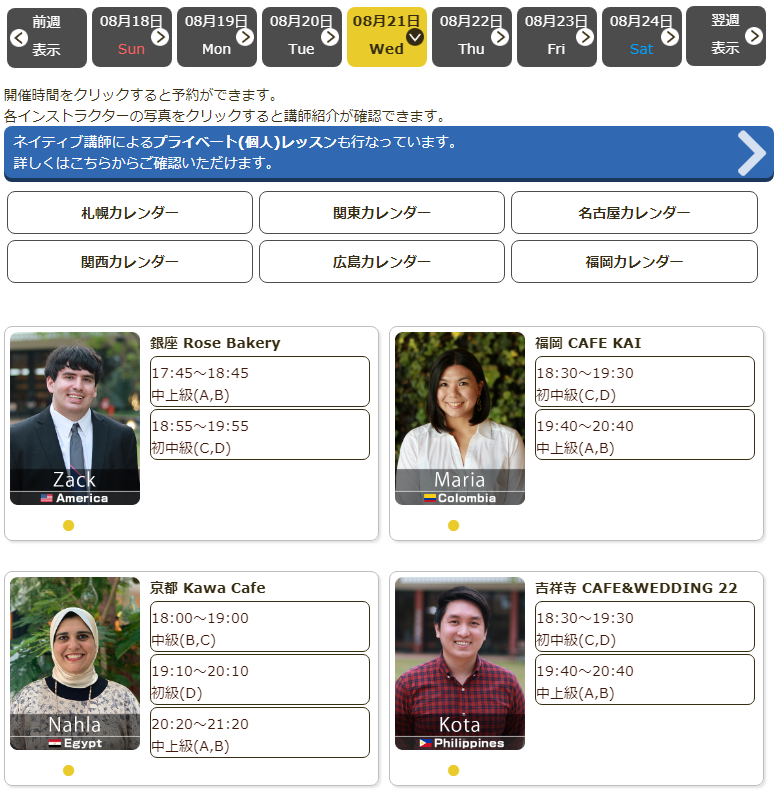778x790 pixels.
Task: Reserve 19:40～20:40 at CAFE&WEDDING 22
Action: [x=645, y=680]
